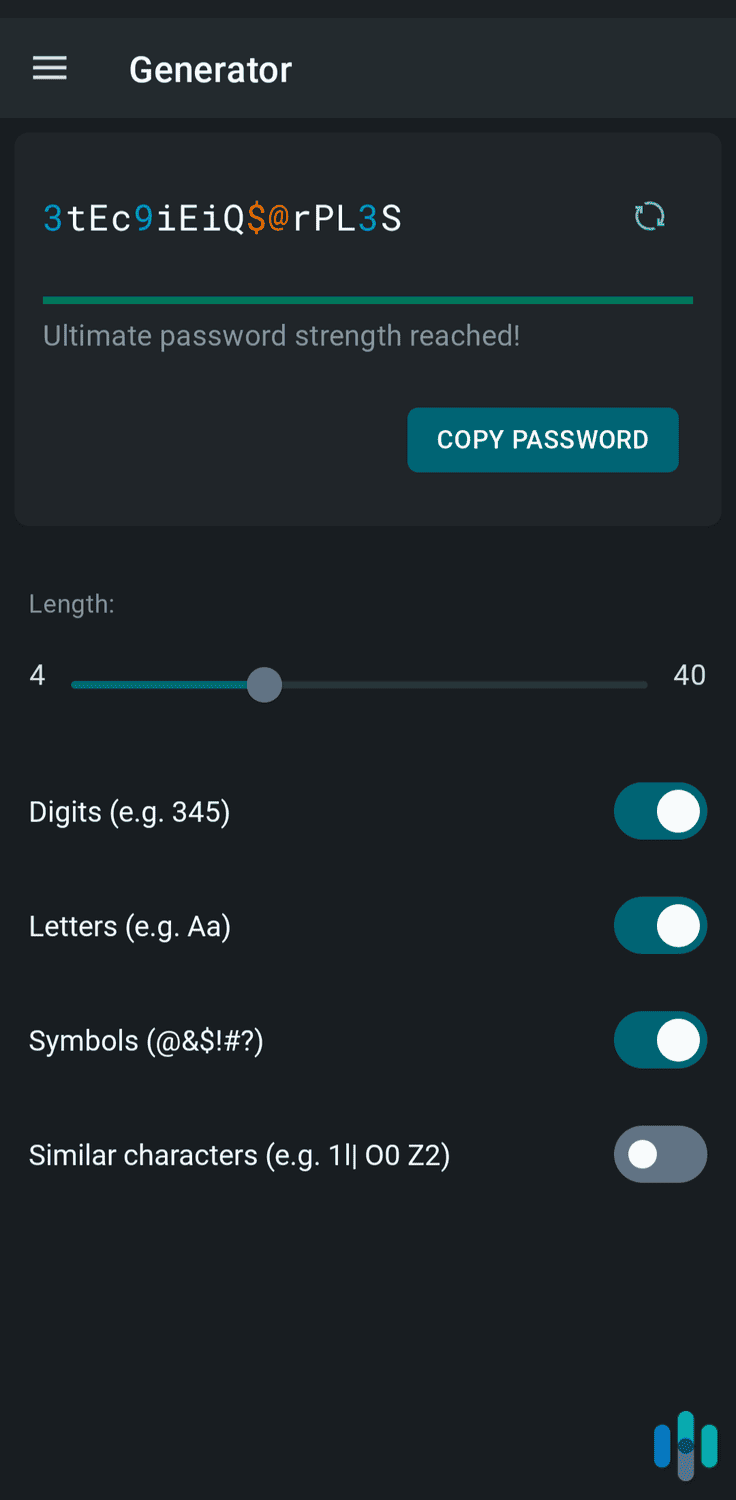Disable Symbols in the password

[660, 1040]
